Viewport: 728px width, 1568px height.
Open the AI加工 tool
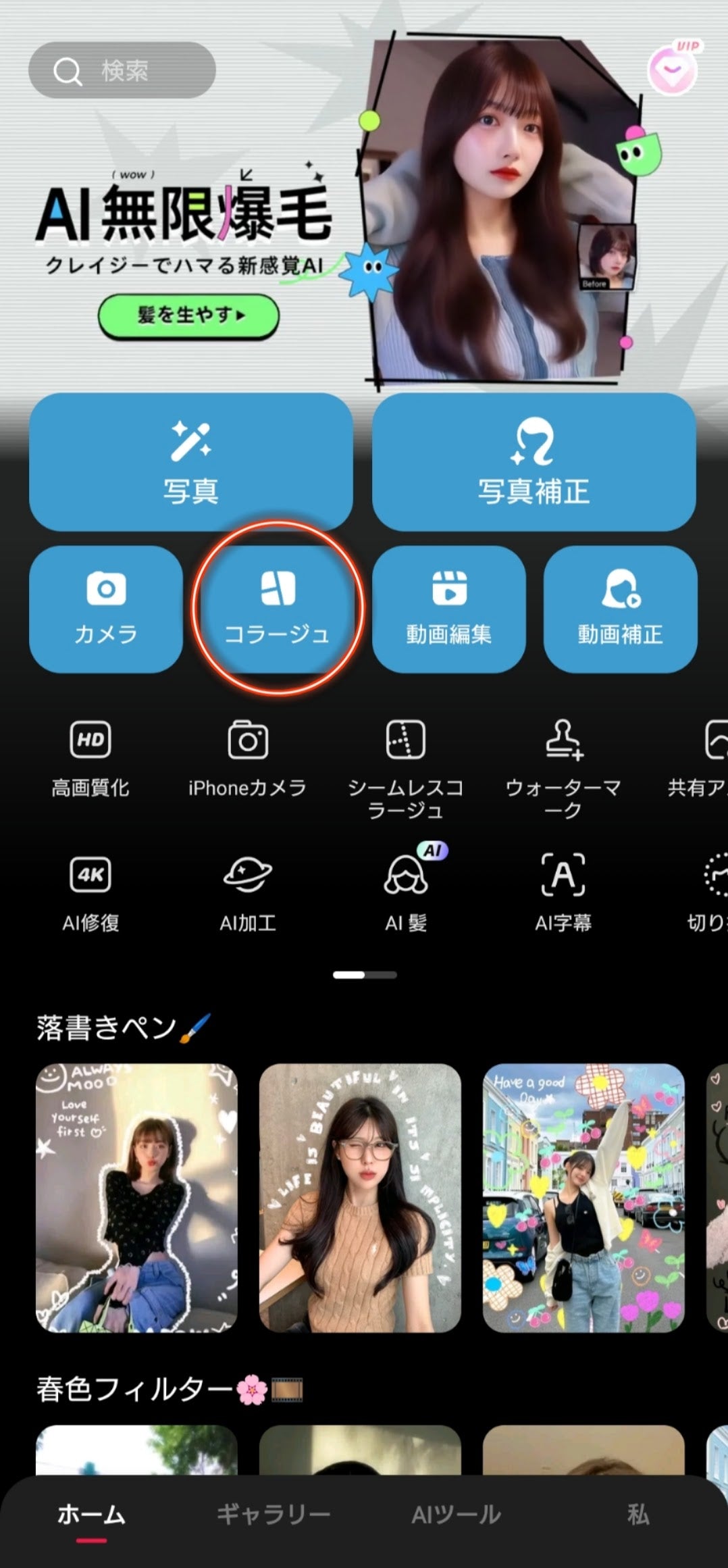(x=247, y=893)
